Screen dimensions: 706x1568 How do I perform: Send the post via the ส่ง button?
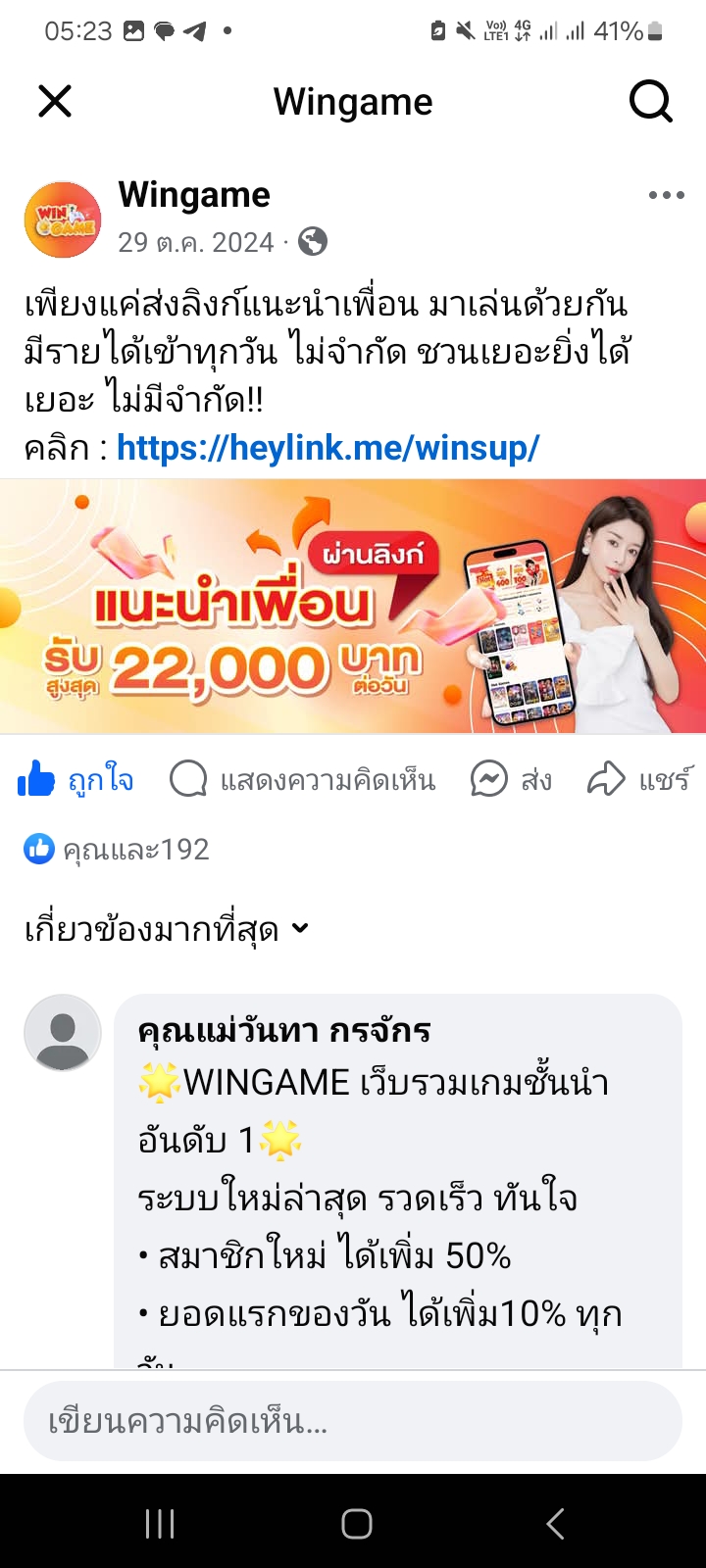511,780
